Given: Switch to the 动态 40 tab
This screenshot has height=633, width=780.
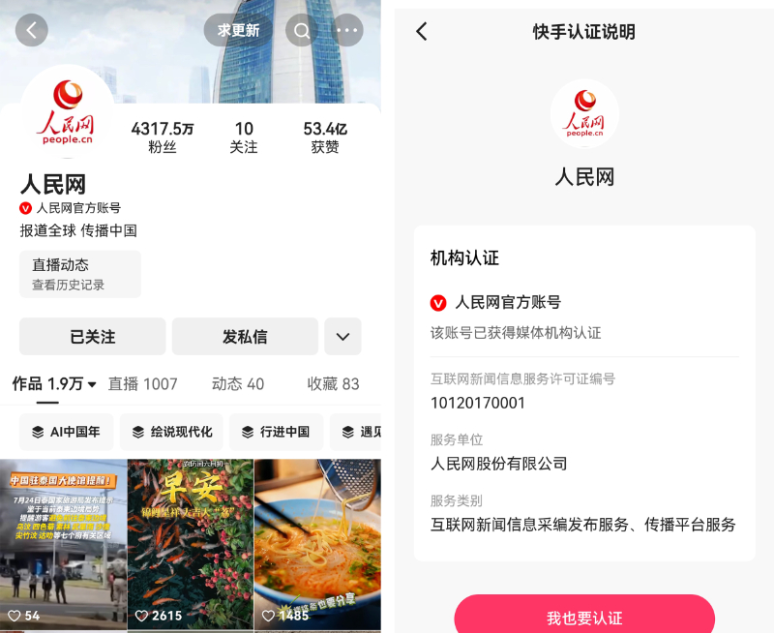Looking at the screenshot, I should (x=238, y=384).
